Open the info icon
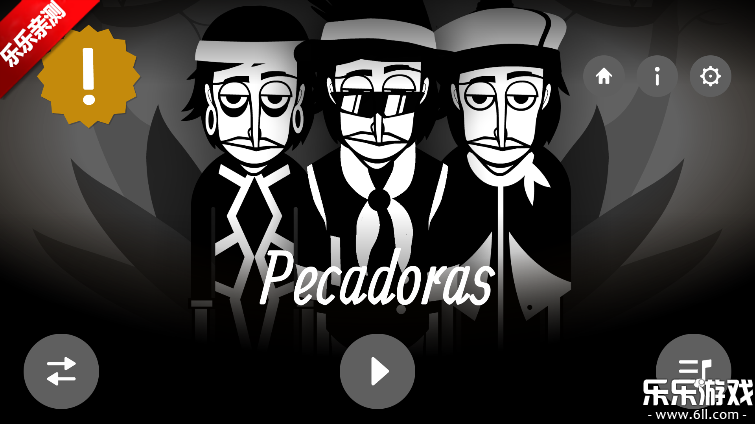Viewport: 755px width, 424px height. pos(657,76)
